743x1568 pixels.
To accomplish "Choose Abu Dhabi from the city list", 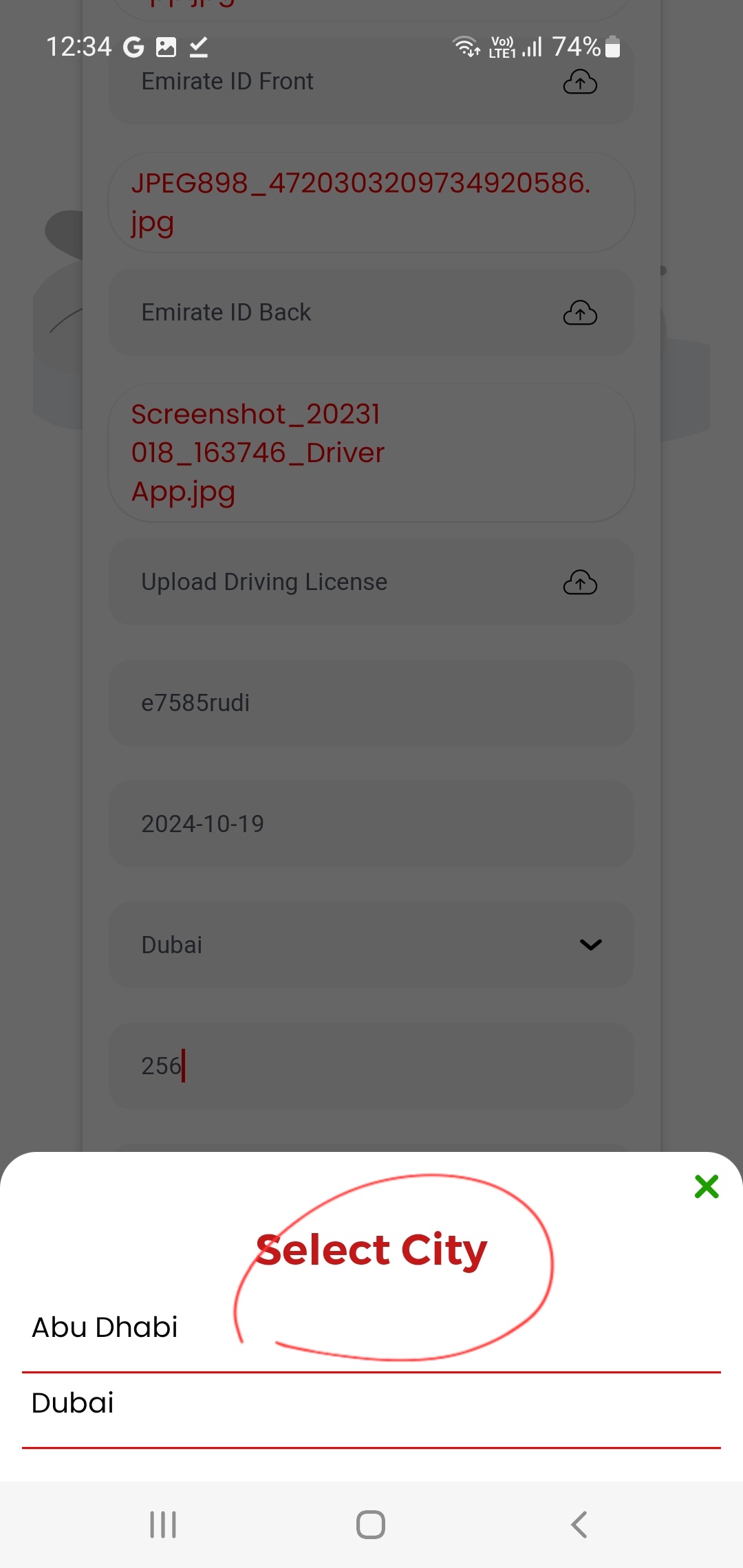I will (371, 1327).
